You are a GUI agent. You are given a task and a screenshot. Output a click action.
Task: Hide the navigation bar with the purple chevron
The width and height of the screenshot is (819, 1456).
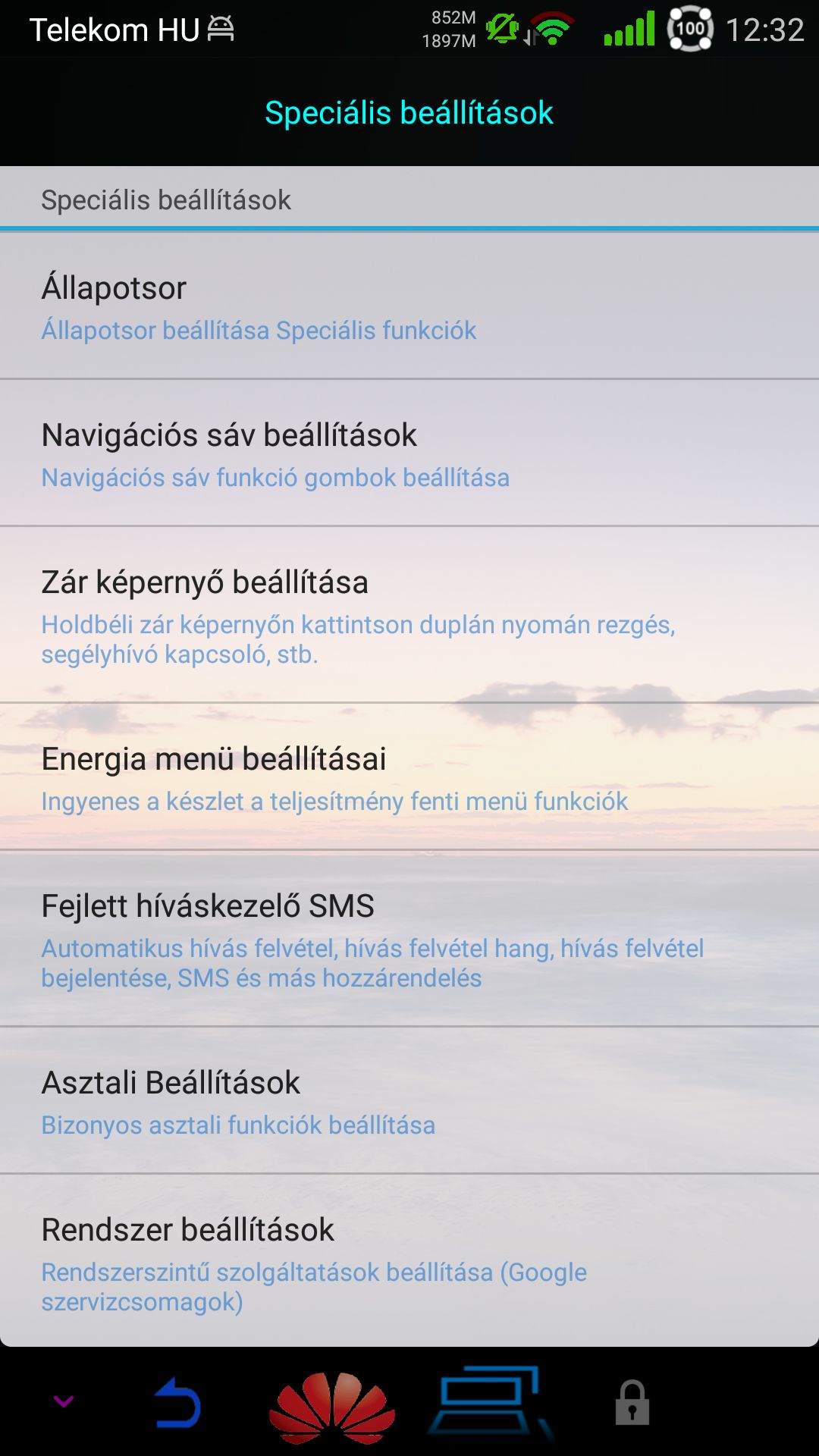point(64,1401)
